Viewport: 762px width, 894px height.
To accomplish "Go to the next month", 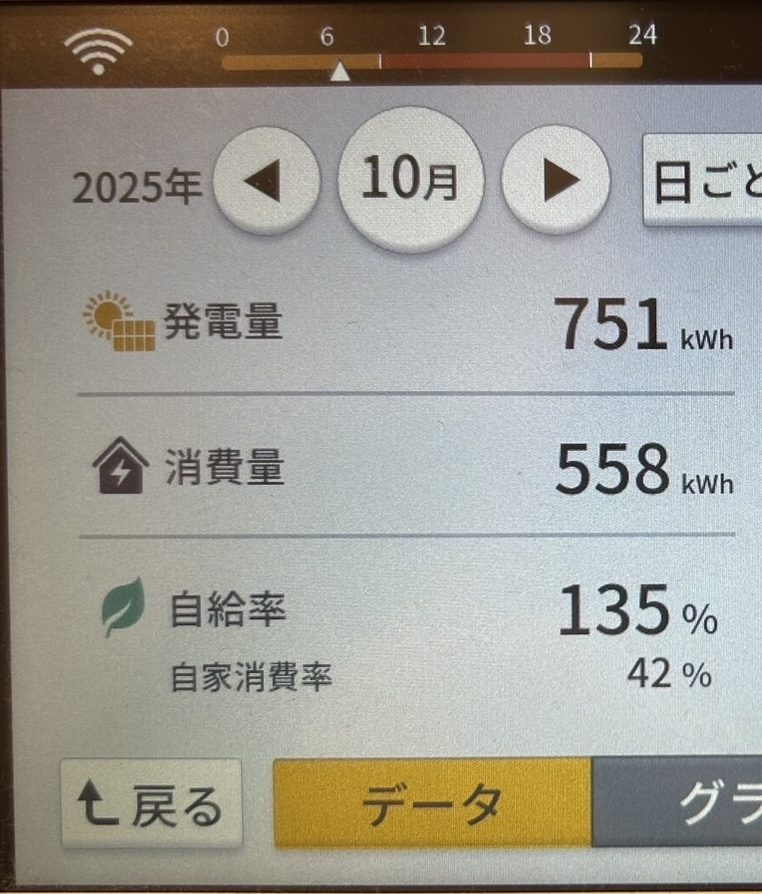I will (x=555, y=181).
